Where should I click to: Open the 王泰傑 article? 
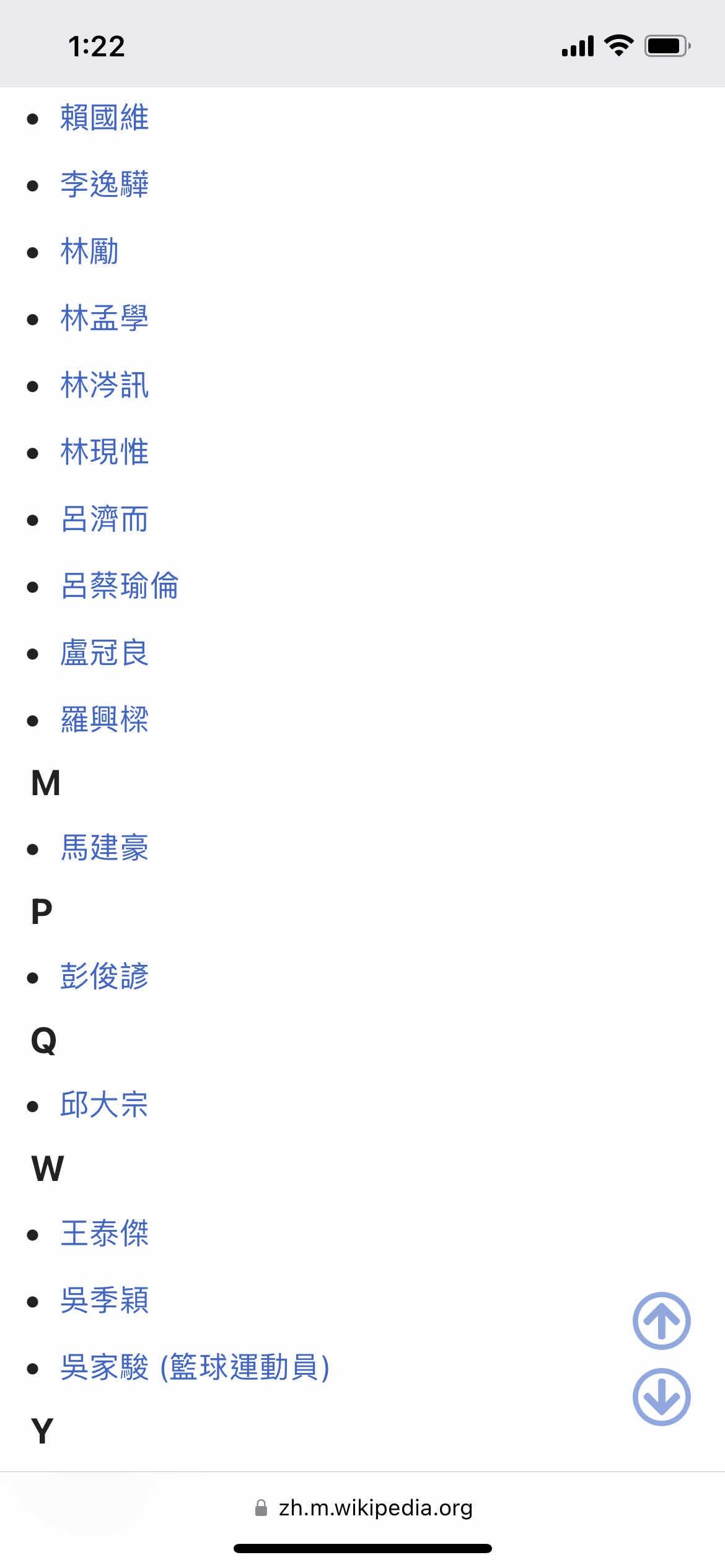click(104, 1234)
